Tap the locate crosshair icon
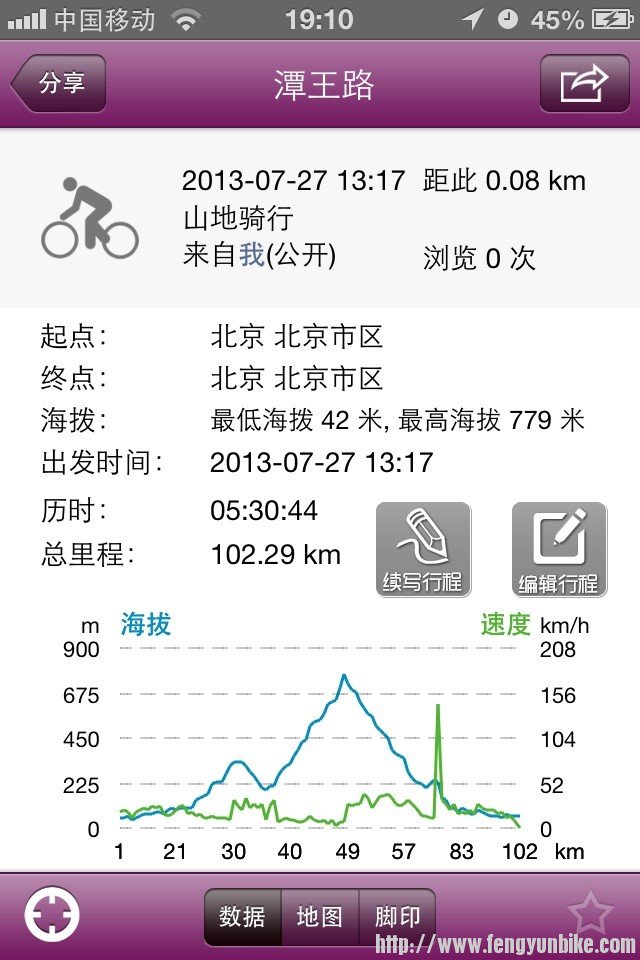 click(51, 914)
